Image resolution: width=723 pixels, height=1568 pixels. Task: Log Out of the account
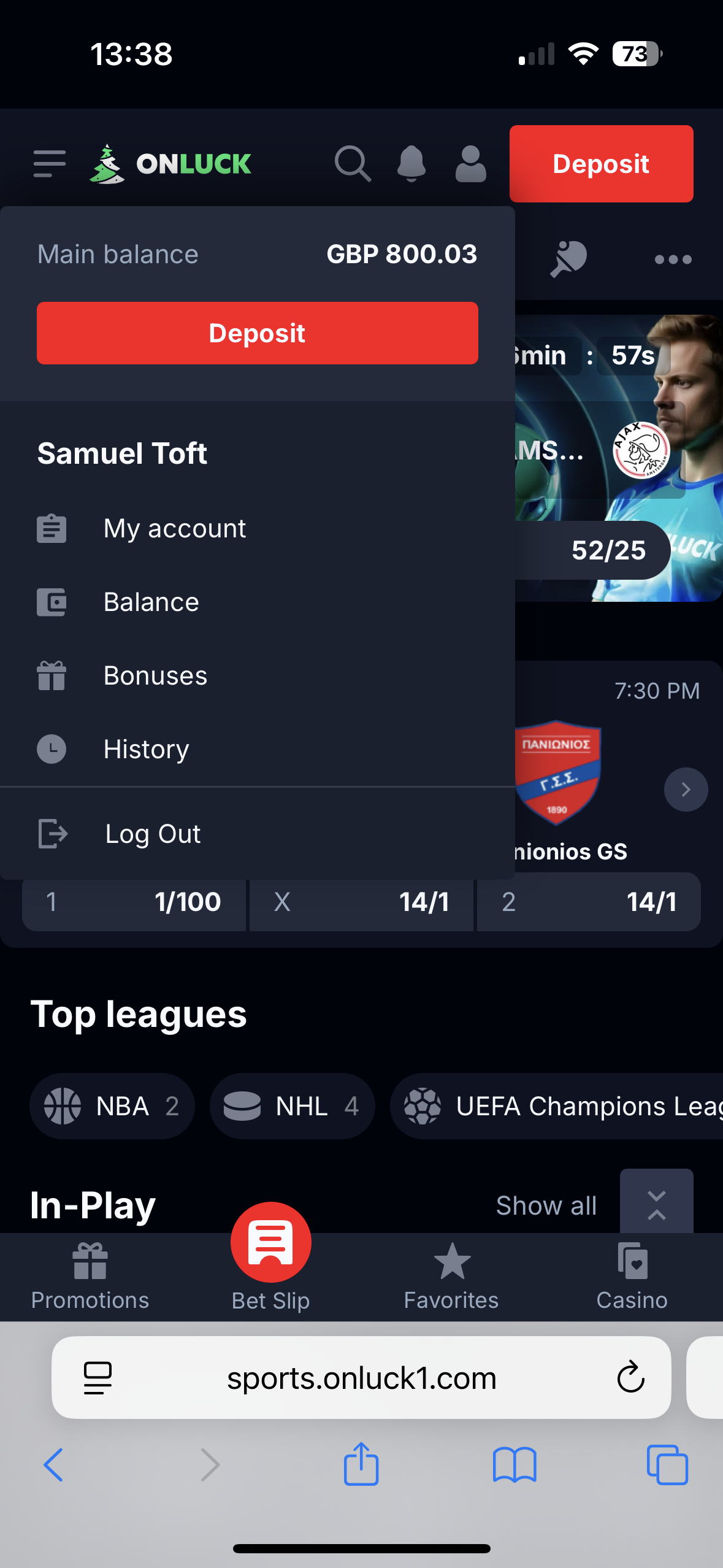tap(153, 834)
